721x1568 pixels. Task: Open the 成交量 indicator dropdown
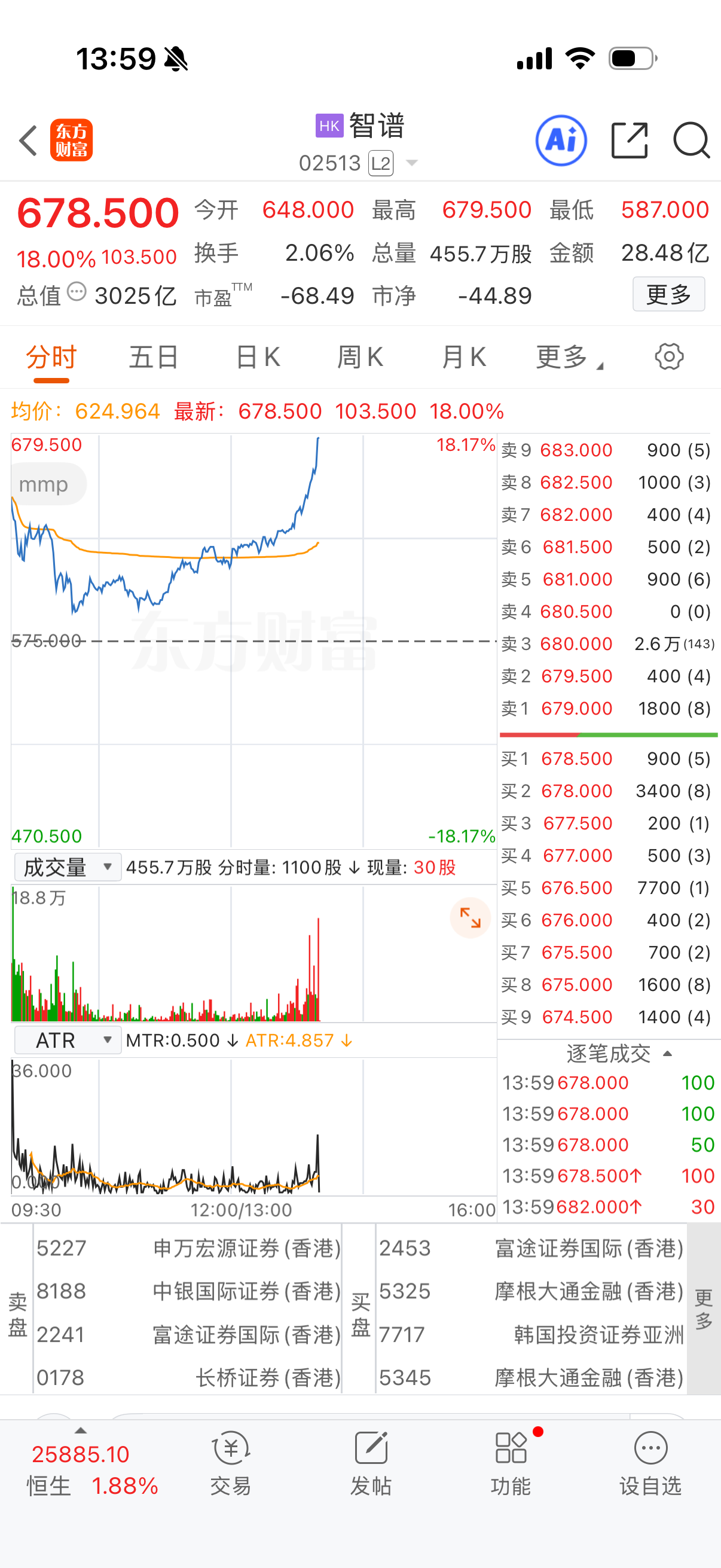[x=68, y=867]
